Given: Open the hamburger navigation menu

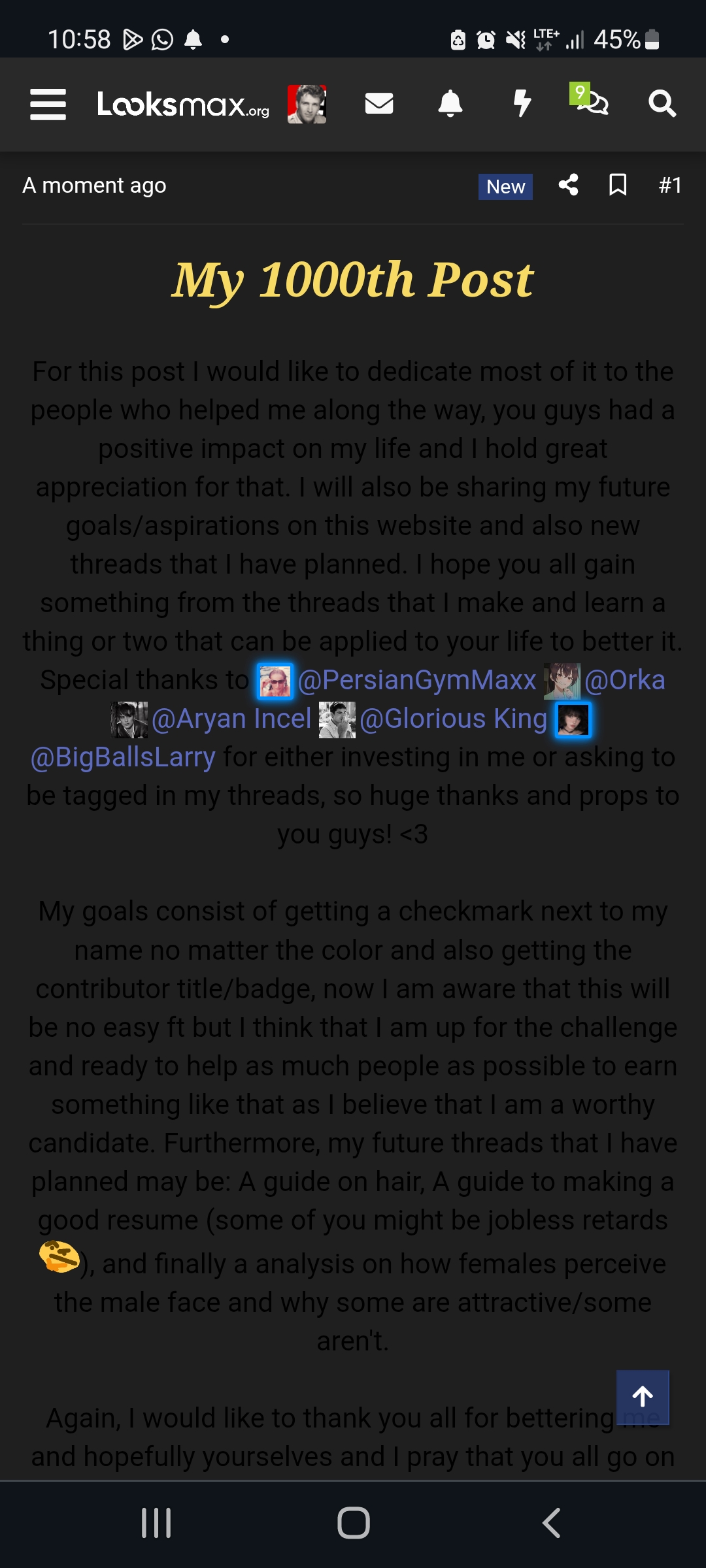Looking at the screenshot, I should point(48,105).
